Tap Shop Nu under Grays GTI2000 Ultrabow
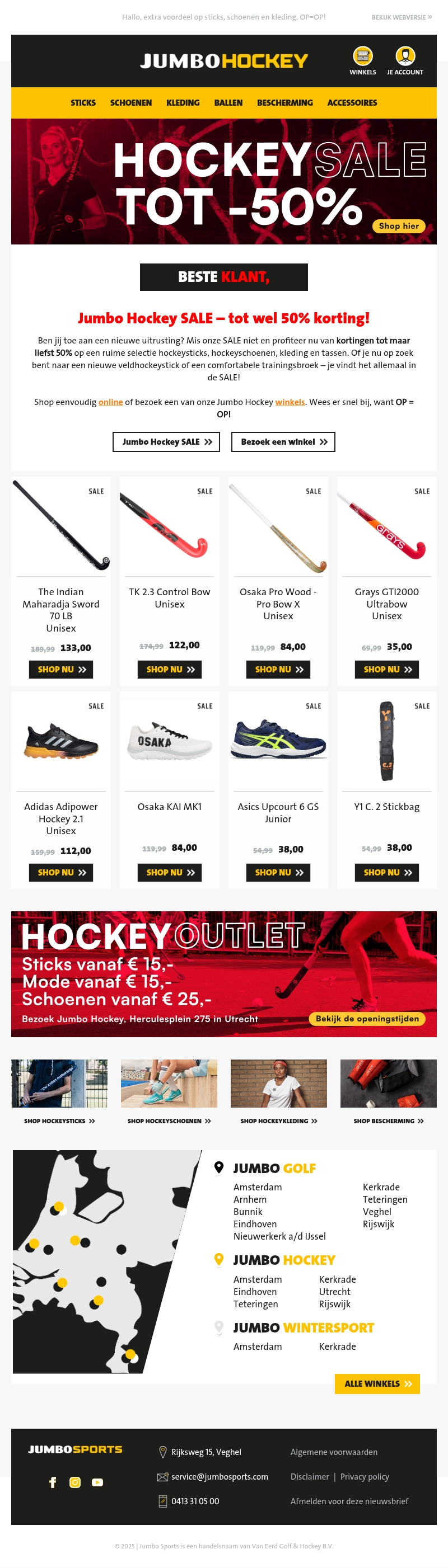This screenshot has height=1568, width=448. pyautogui.click(x=387, y=670)
